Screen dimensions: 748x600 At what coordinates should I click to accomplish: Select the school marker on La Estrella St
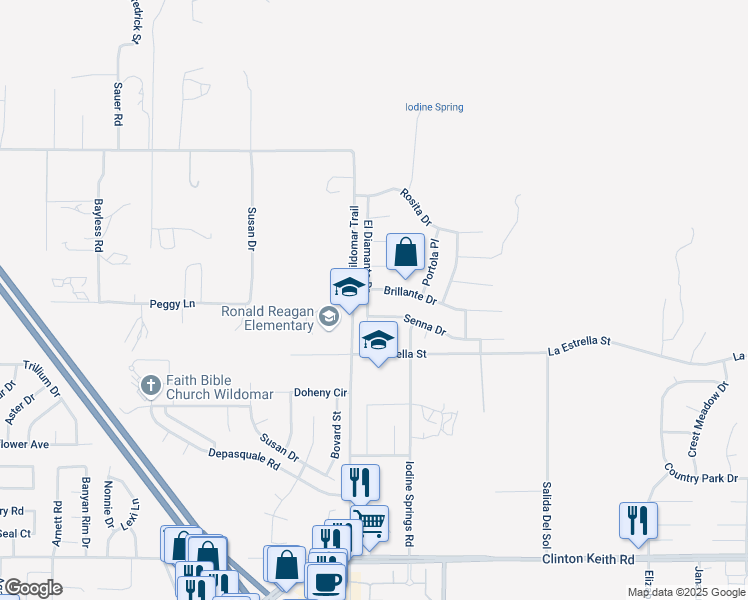coord(378,343)
